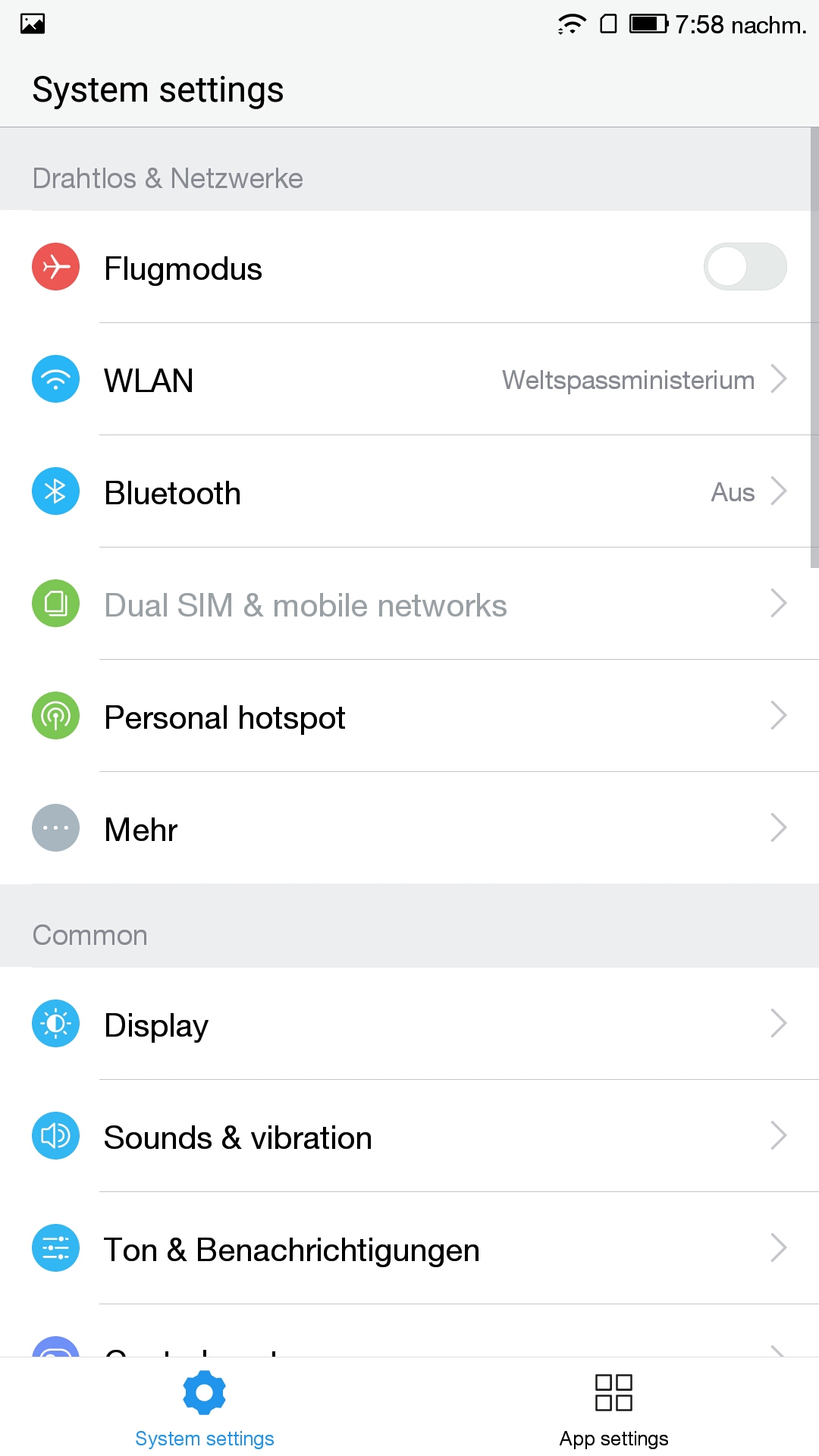This screenshot has height=1456, width=819.
Task: Open Personal hotspot settings
Action: coord(409,716)
